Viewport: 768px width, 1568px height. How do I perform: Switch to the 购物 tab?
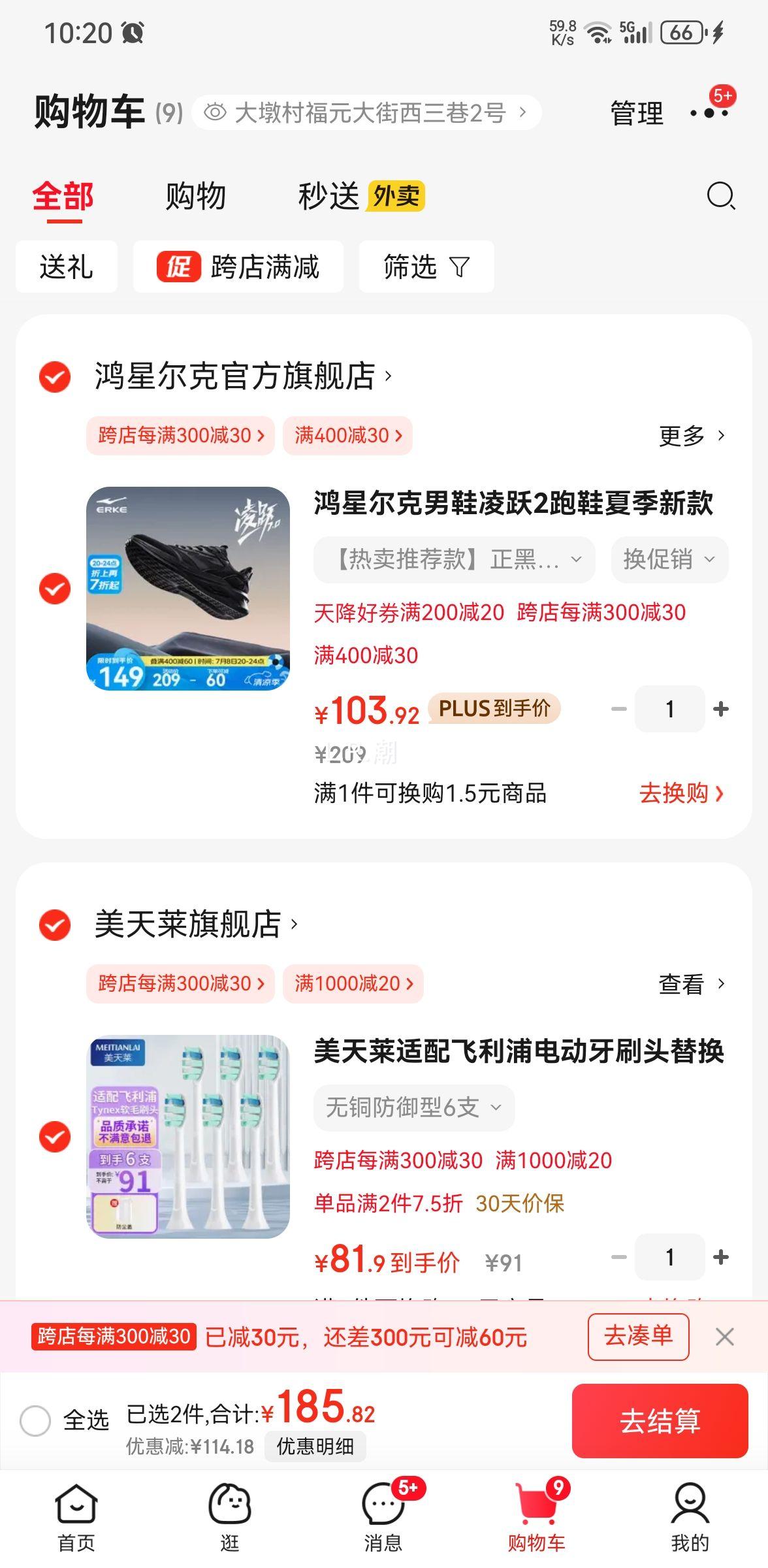196,196
